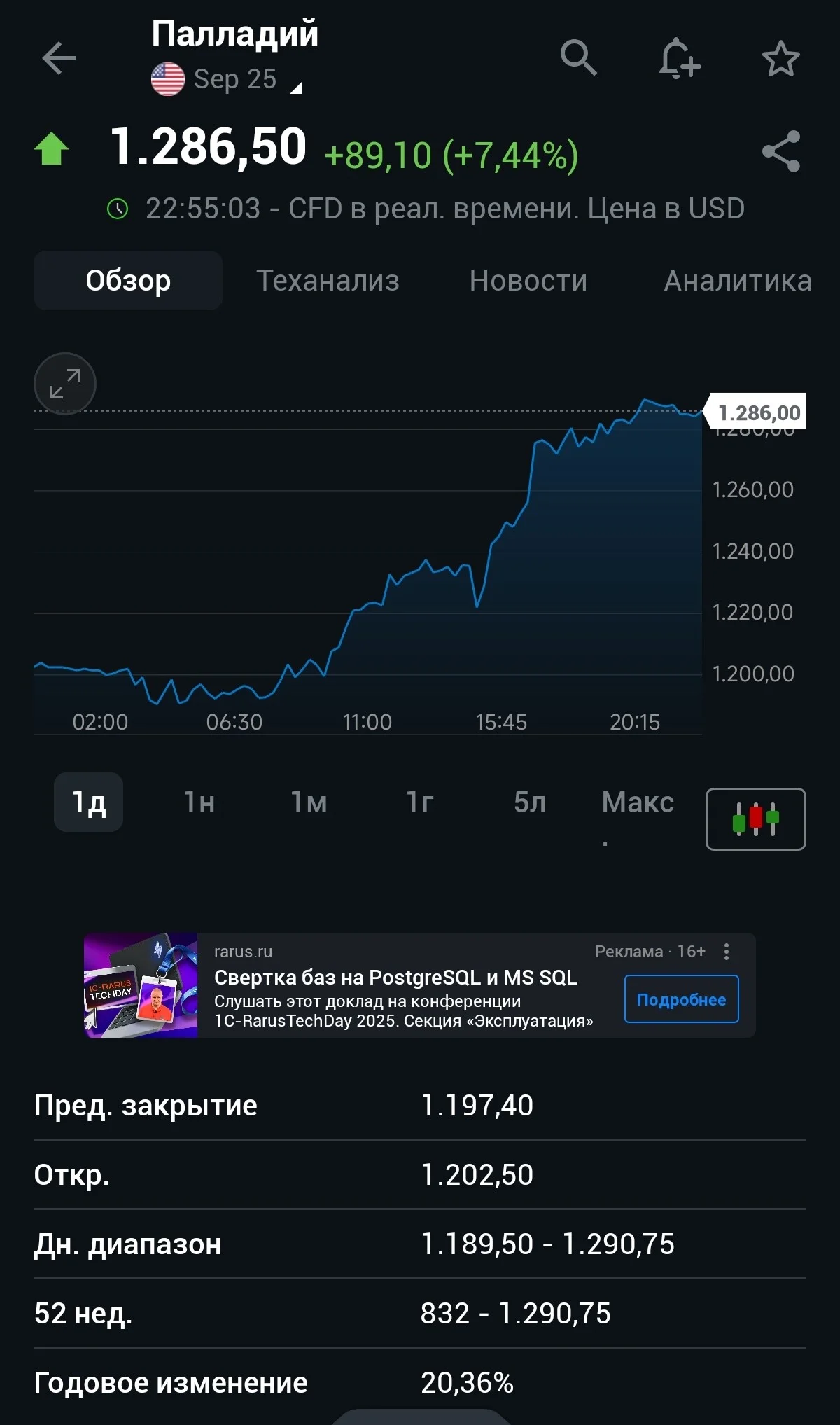Switch to candlestick chart type

[x=755, y=819]
